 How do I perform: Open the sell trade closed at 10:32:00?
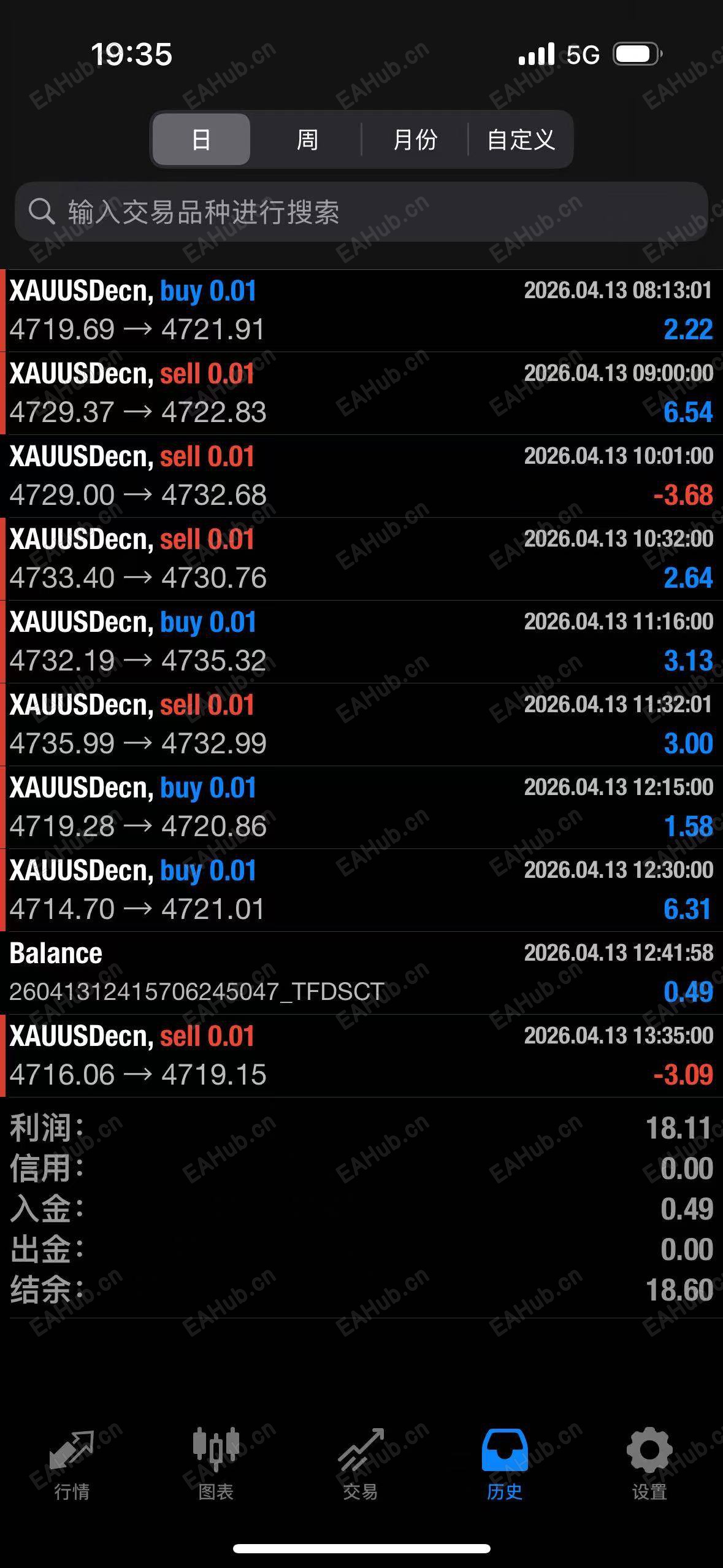point(361,559)
